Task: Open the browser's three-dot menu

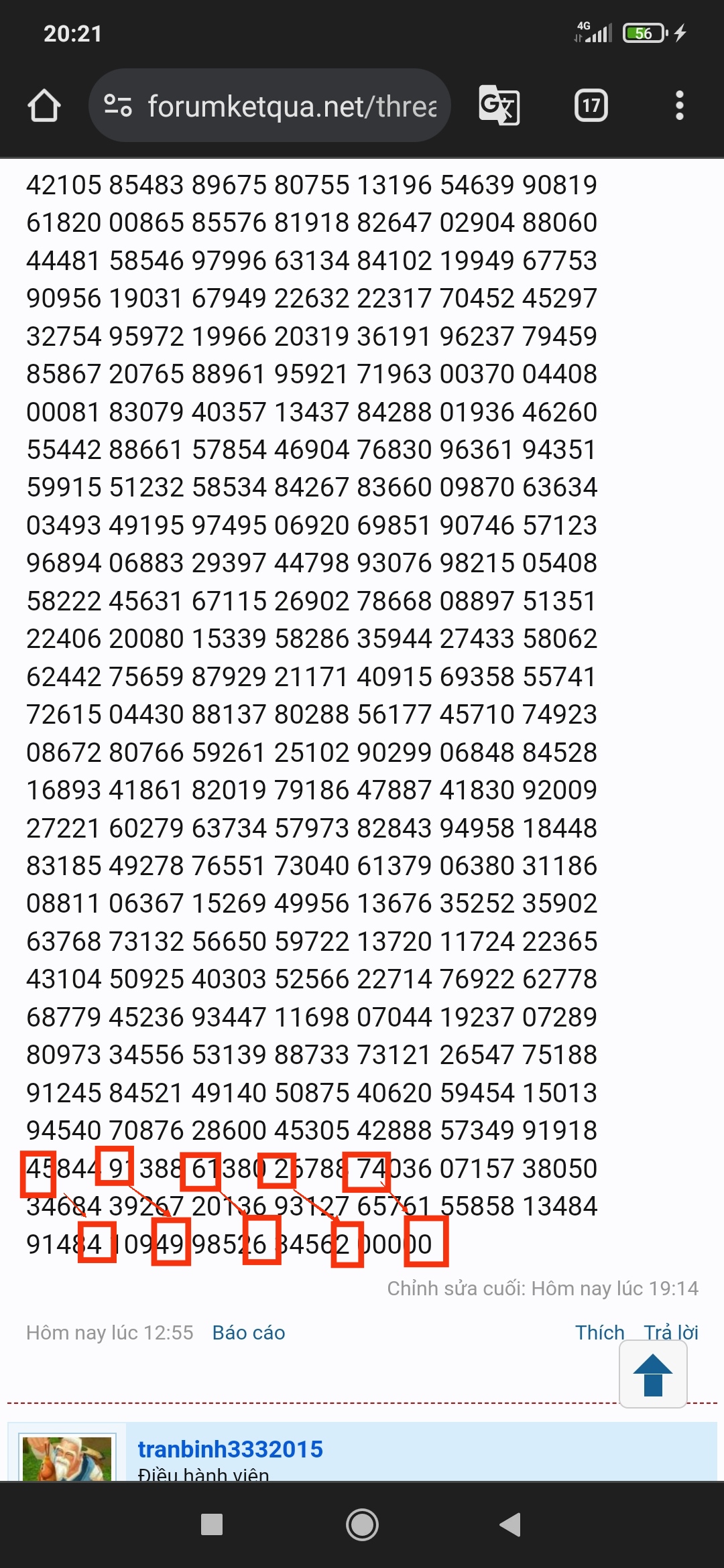Action: click(x=680, y=105)
